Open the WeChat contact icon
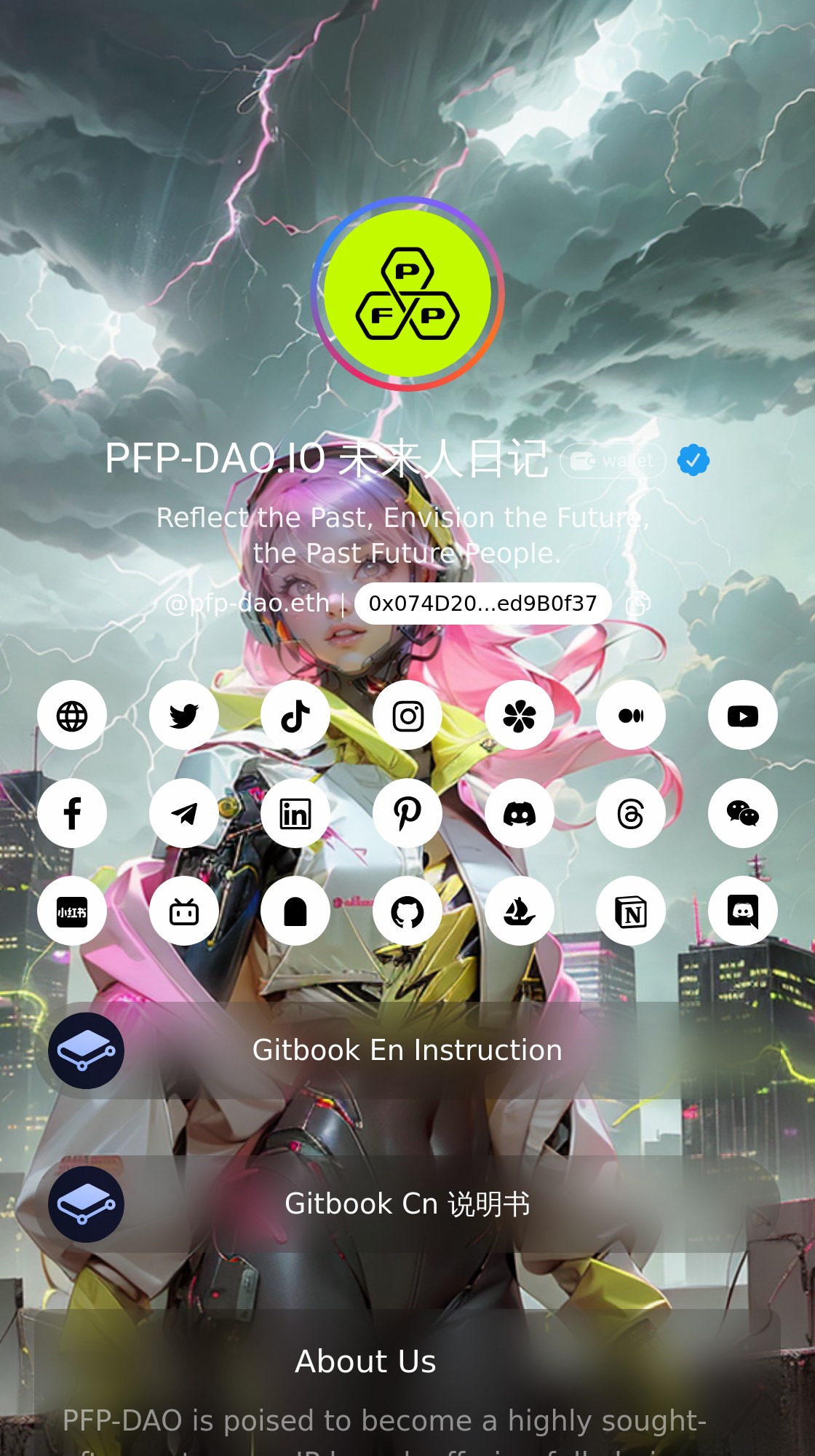This screenshot has width=815, height=1456. pos(742,813)
